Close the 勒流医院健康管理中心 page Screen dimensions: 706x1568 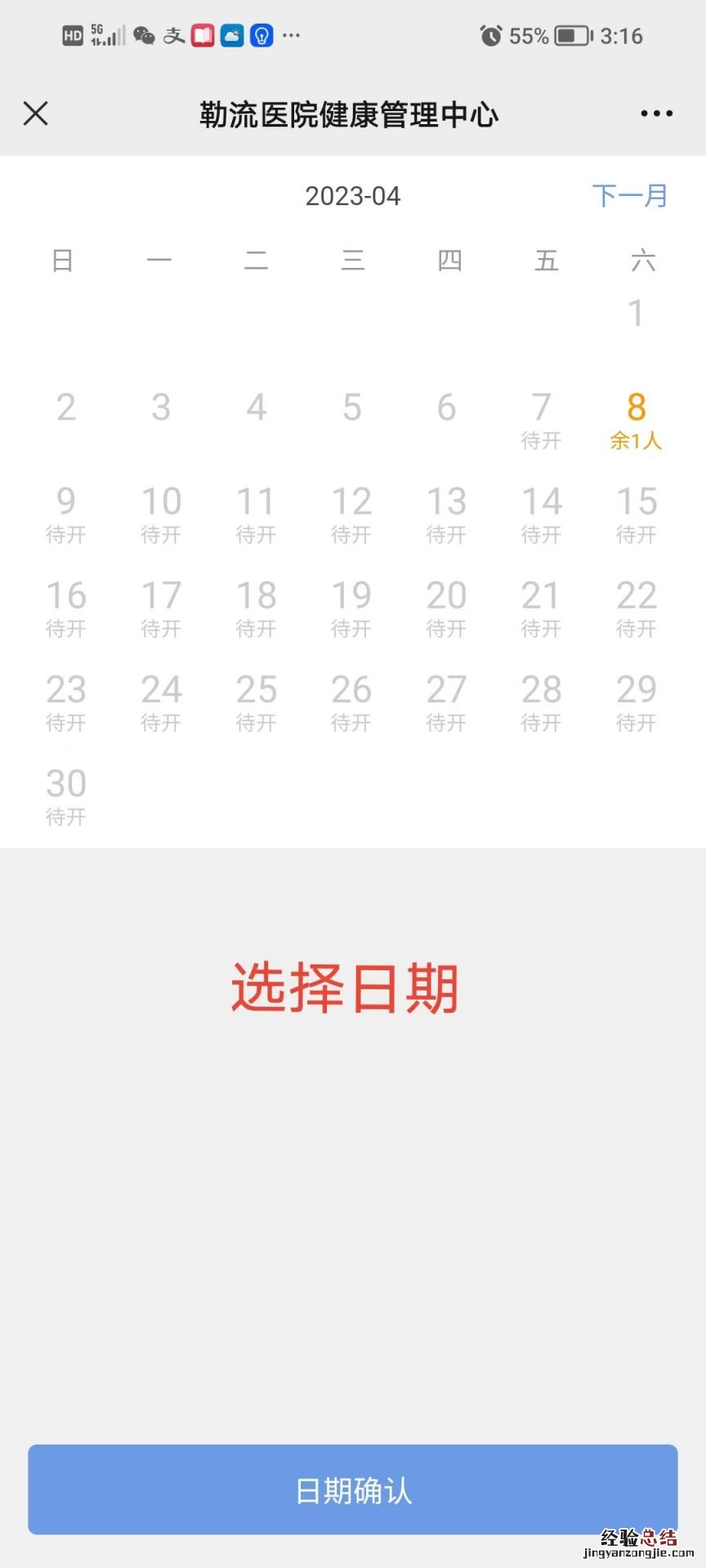point(36,114)
